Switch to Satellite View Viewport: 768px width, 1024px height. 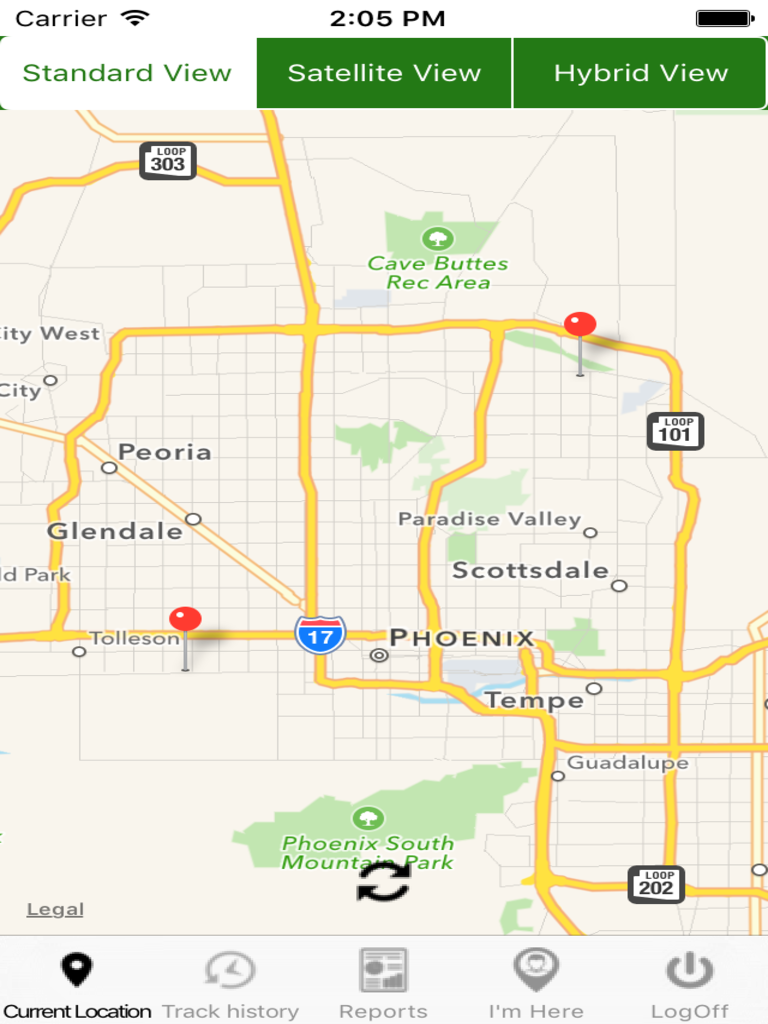(384, 73)
